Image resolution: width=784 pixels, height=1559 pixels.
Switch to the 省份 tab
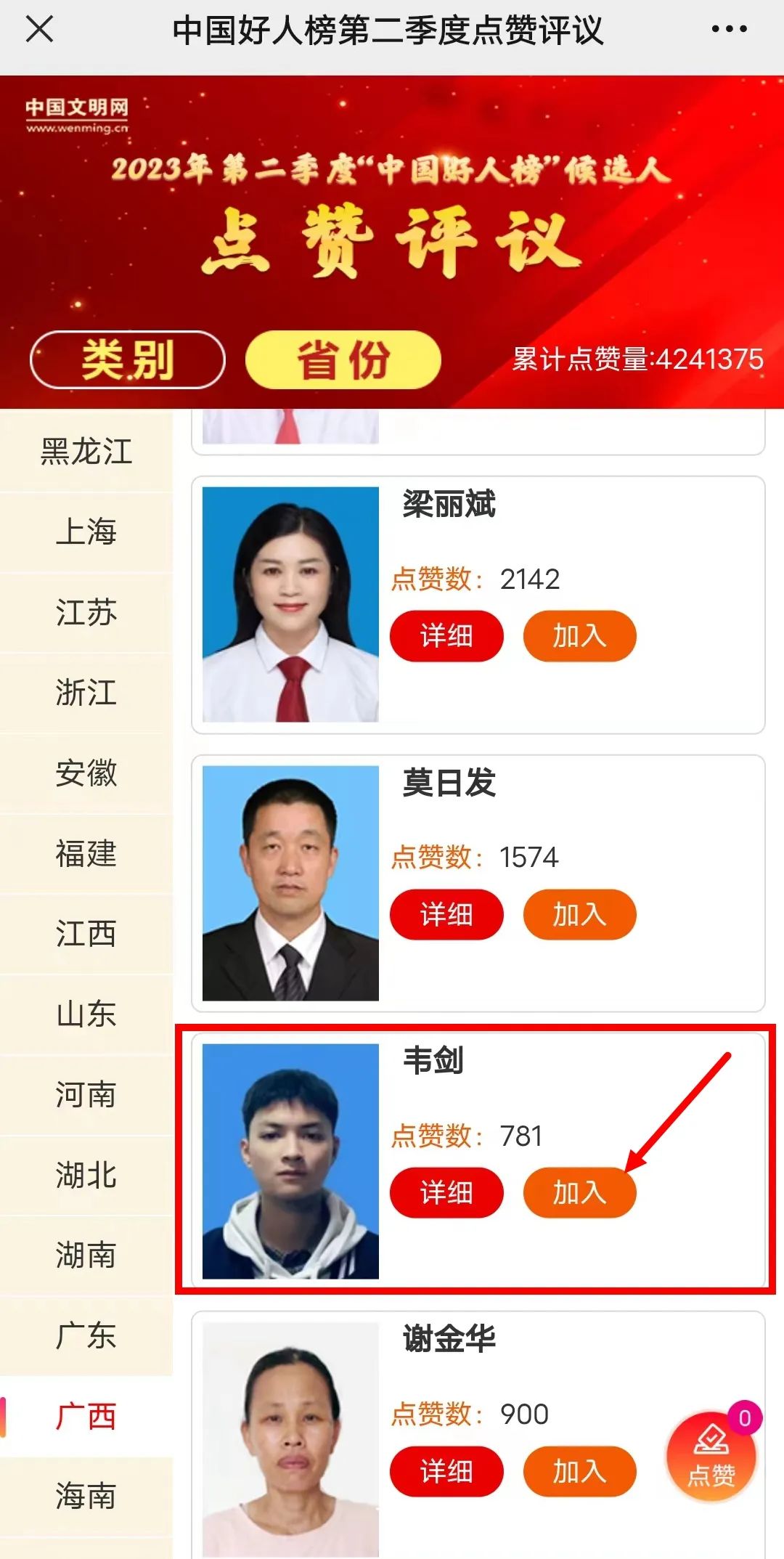click(343, 359)
